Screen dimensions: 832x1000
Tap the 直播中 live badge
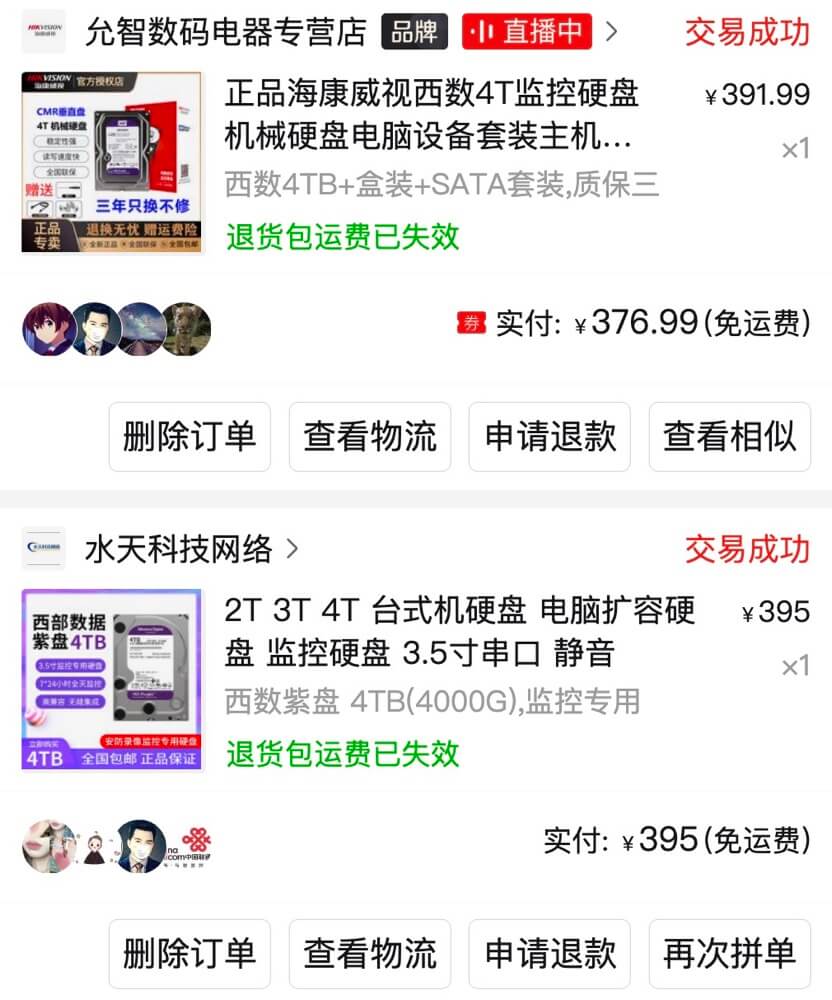click(x=527, y=32)
